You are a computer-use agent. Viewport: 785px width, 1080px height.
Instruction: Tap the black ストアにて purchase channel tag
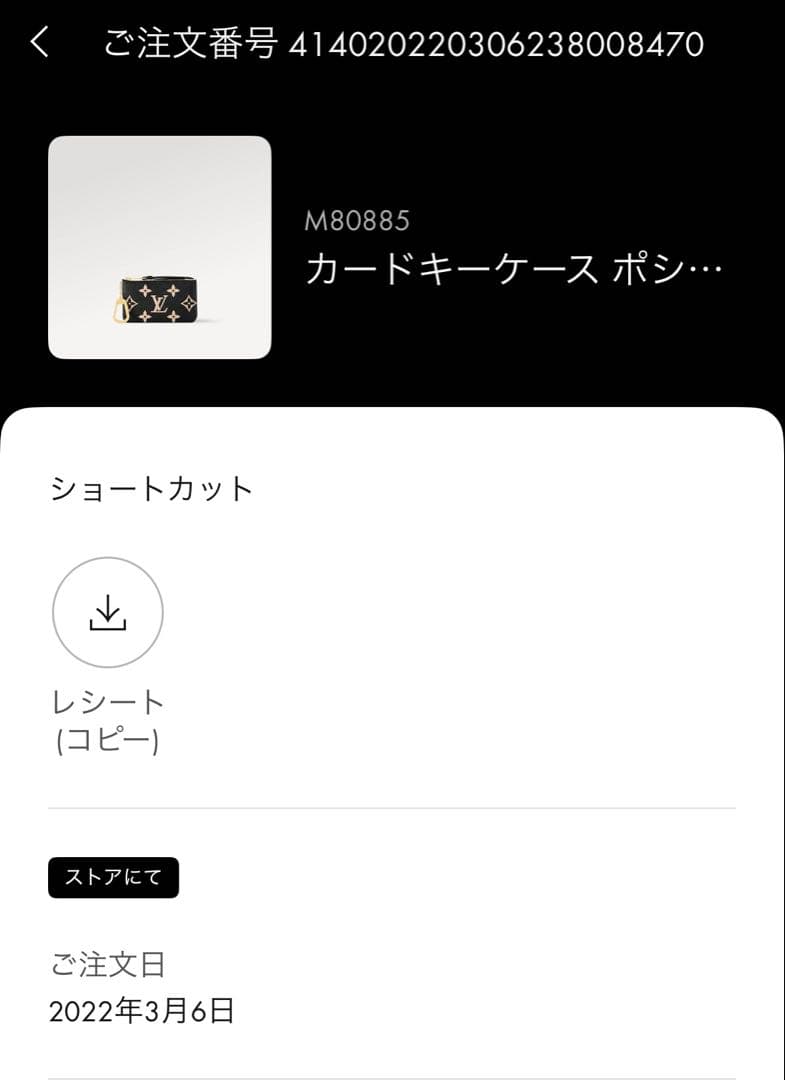point(113,878)
